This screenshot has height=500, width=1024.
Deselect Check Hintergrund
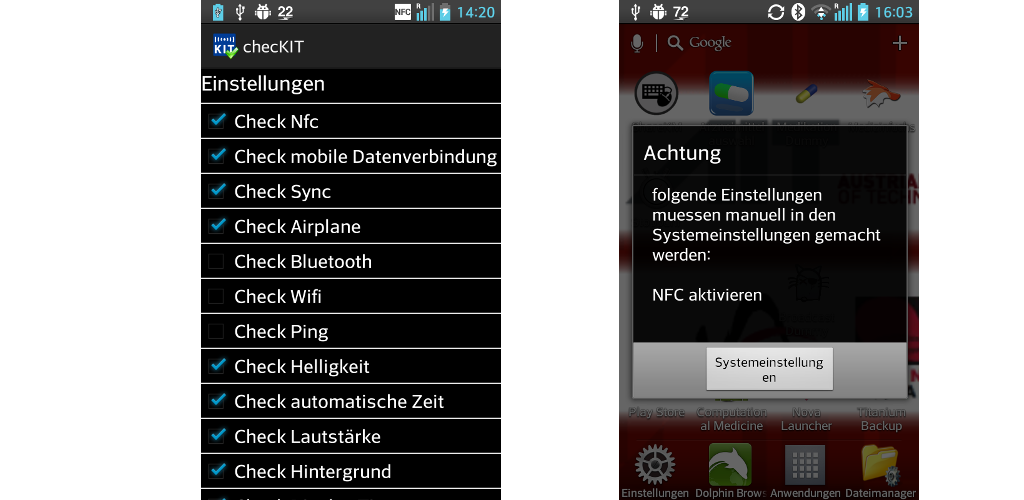[x=216, y=471]
